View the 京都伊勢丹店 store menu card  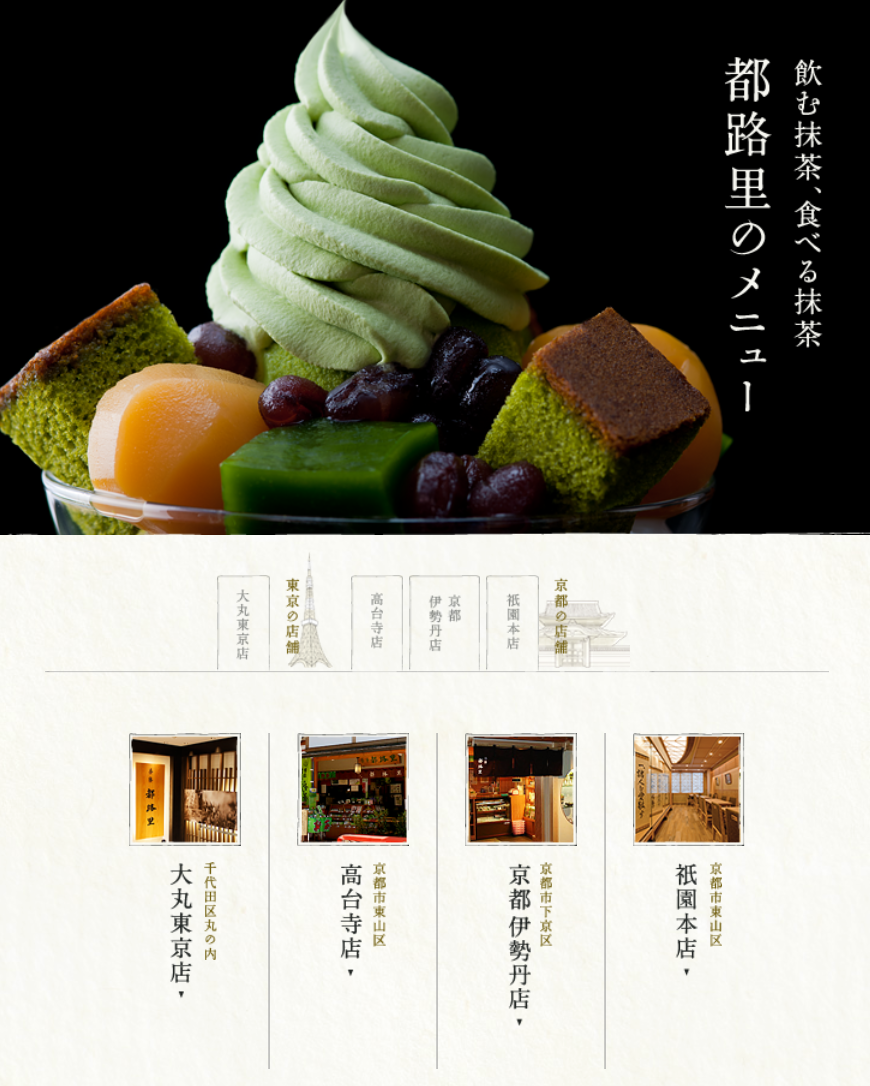pyautogui.click(x=520, y=790)
